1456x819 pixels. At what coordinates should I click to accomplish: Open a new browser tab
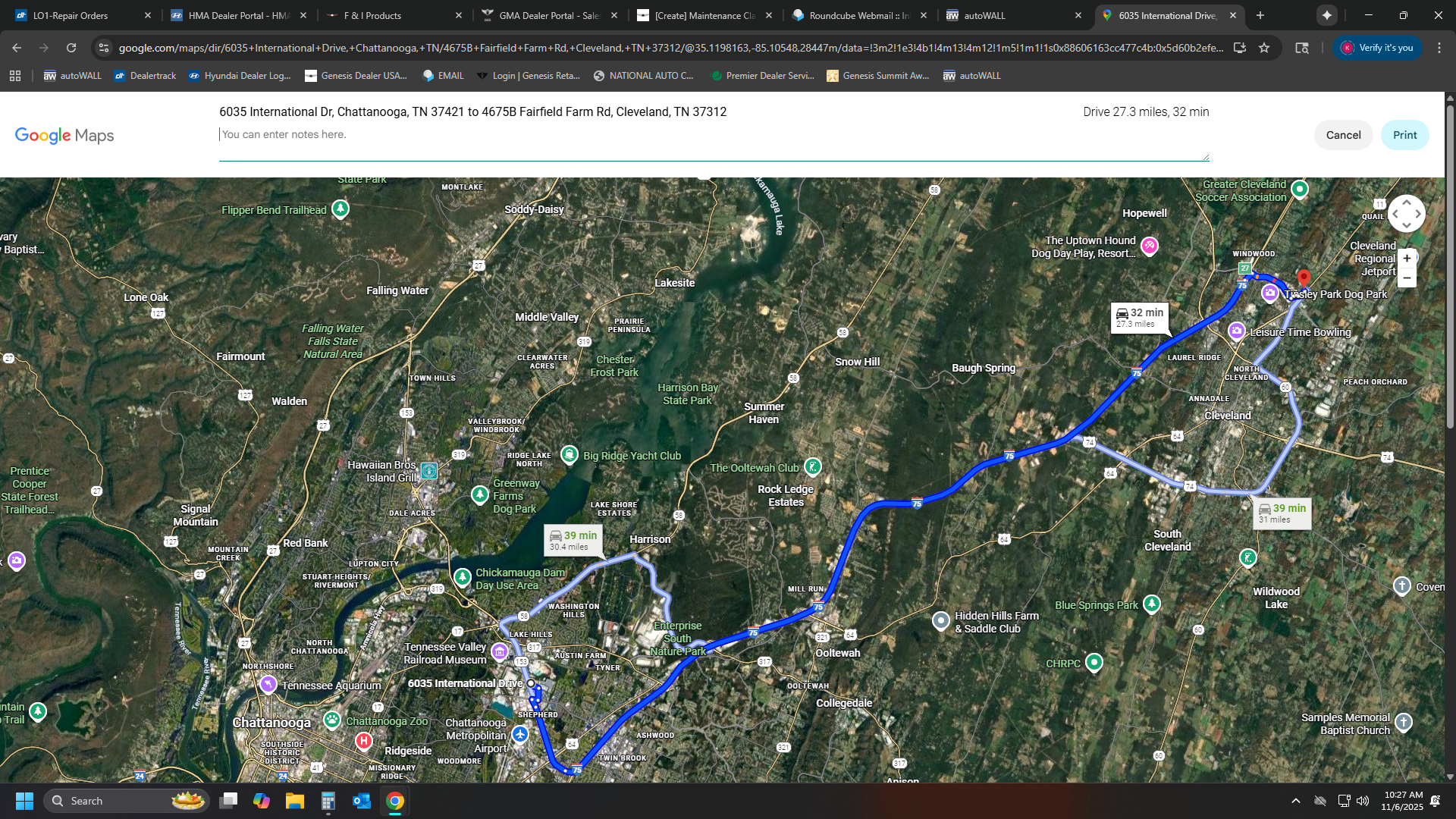click(1260, 15)
